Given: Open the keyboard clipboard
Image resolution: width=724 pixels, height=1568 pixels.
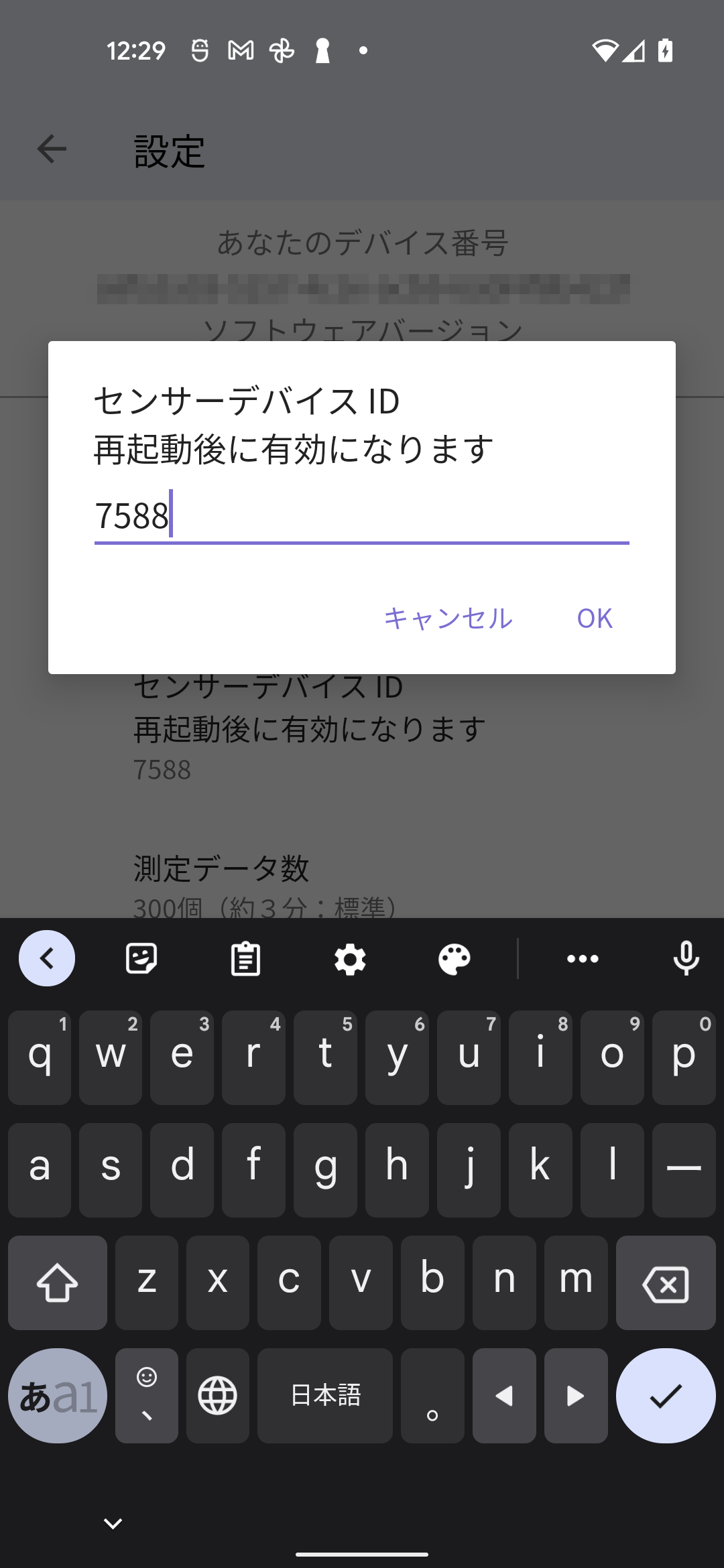Looking at the screenshot, I should point(245,959).
